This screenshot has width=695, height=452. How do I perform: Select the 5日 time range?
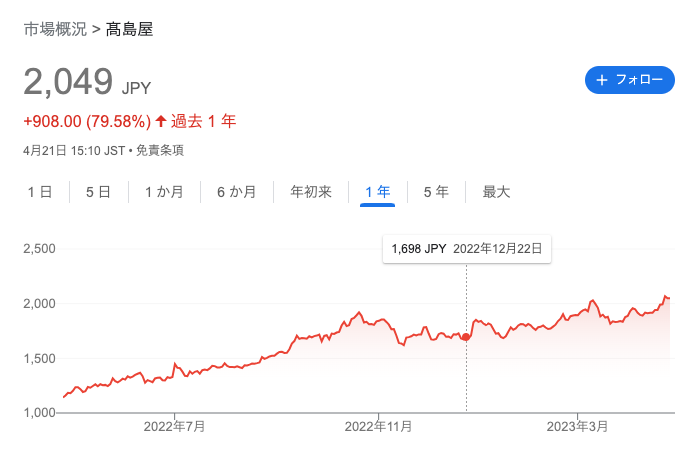click(x=98, y=191)
